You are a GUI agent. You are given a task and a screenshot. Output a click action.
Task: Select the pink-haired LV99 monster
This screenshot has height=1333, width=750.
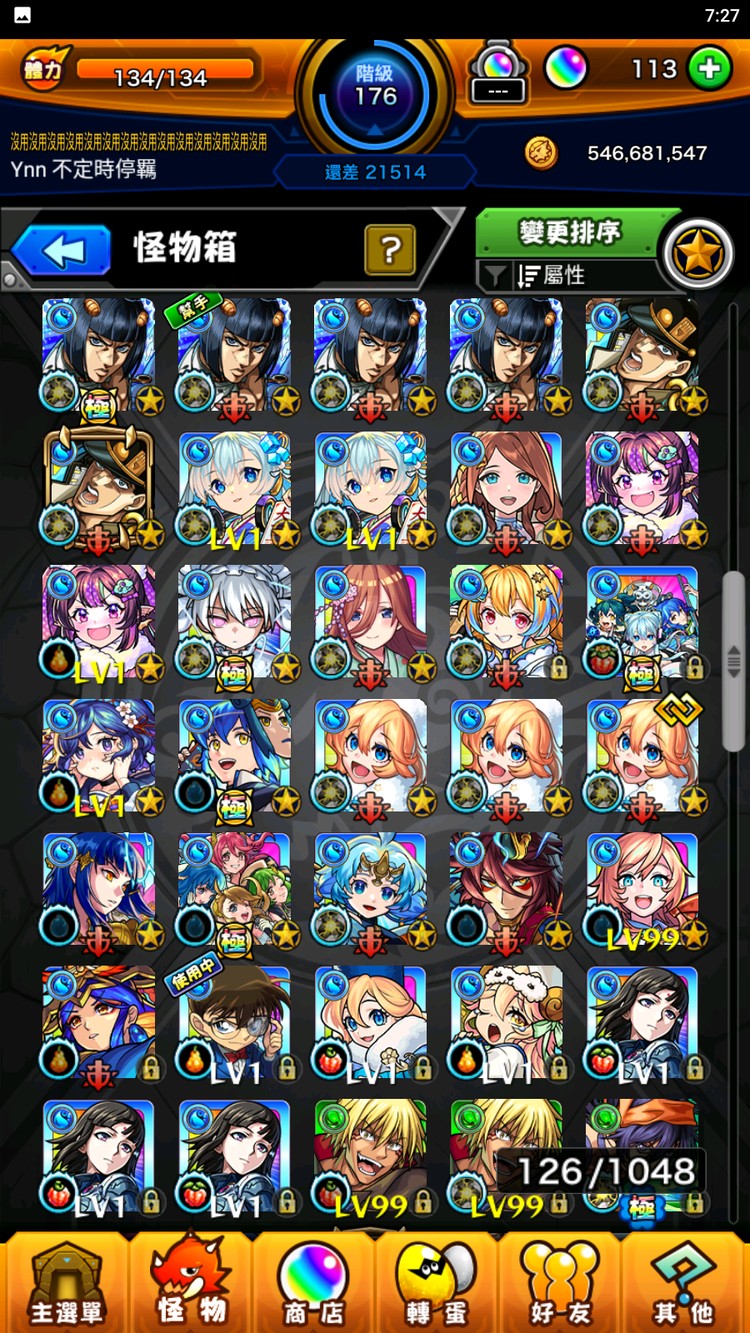(x=642, y=889)
